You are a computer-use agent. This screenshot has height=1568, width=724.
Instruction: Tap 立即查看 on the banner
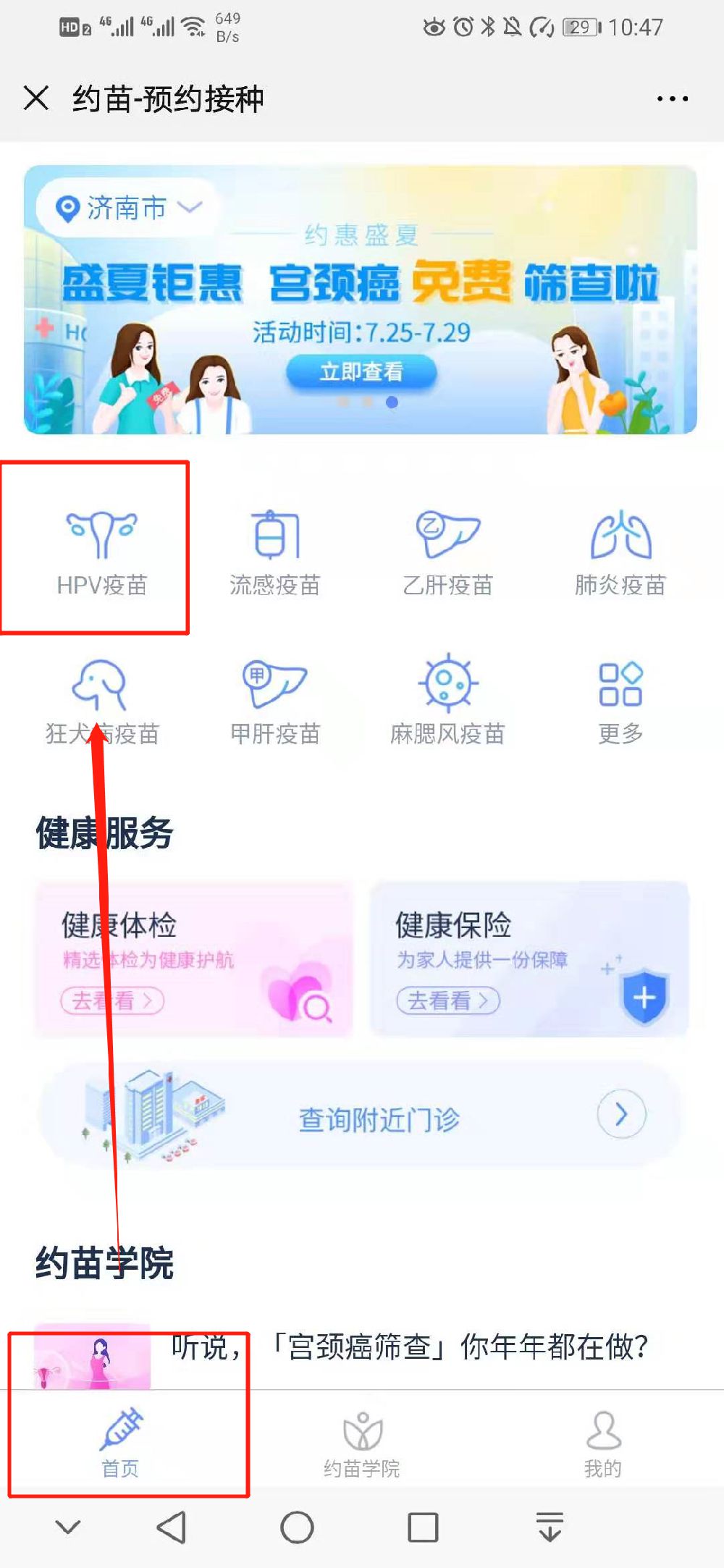click(361, 372)
